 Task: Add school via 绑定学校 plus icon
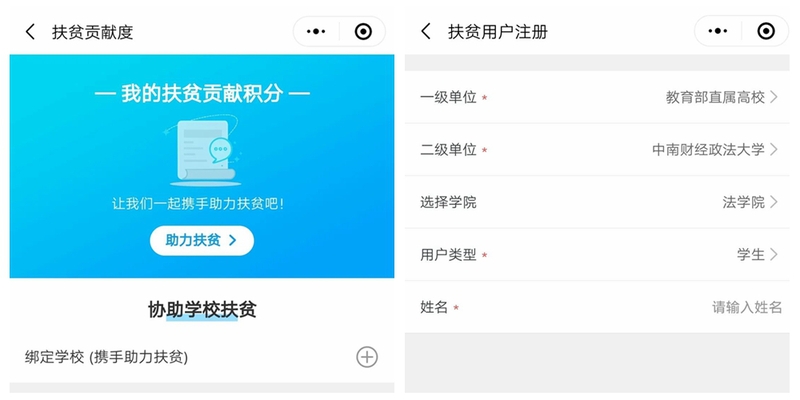[367, 357]
